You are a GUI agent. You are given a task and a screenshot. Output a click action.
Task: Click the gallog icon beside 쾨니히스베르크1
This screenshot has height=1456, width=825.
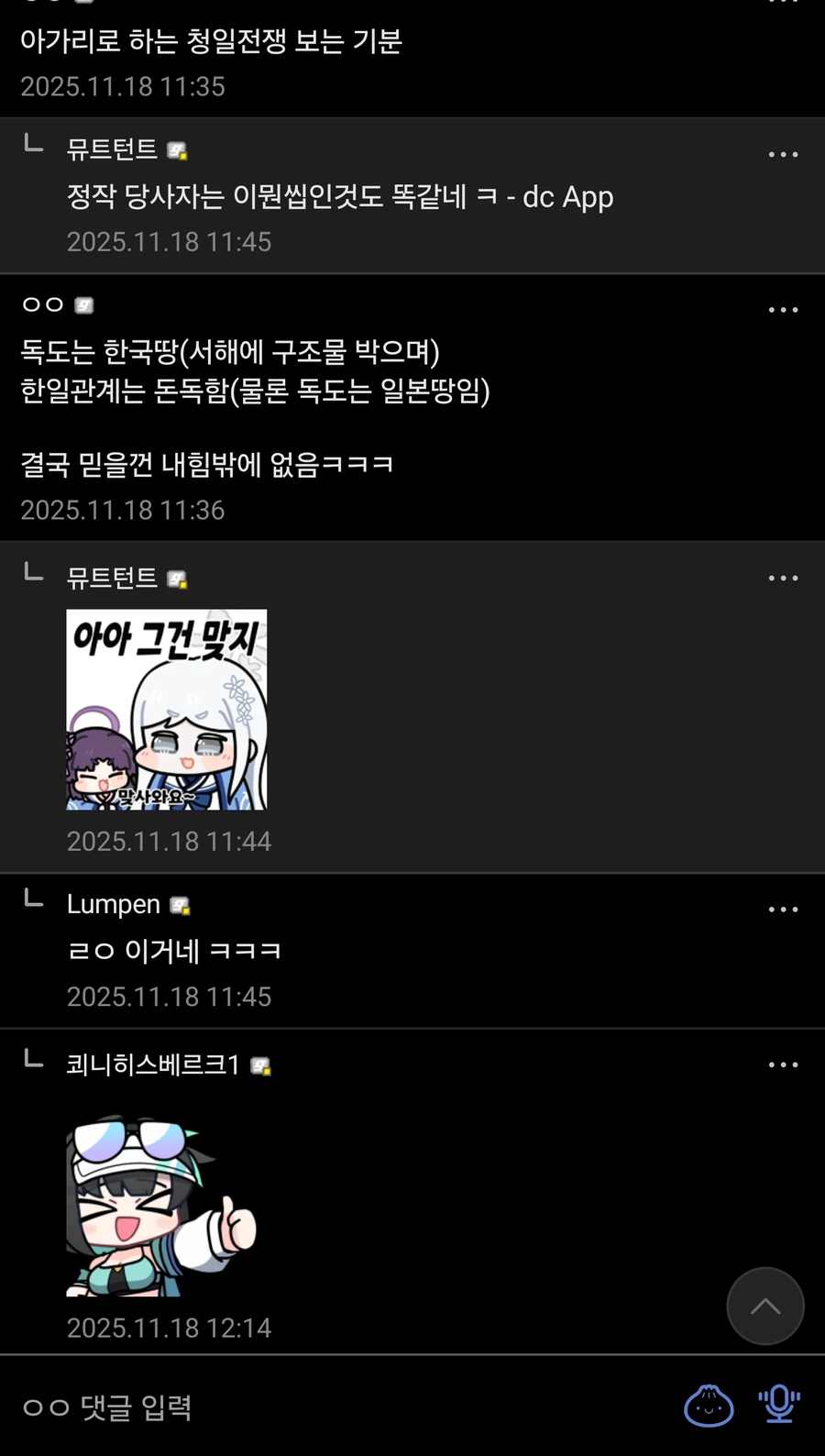(x=262, y=1064)
